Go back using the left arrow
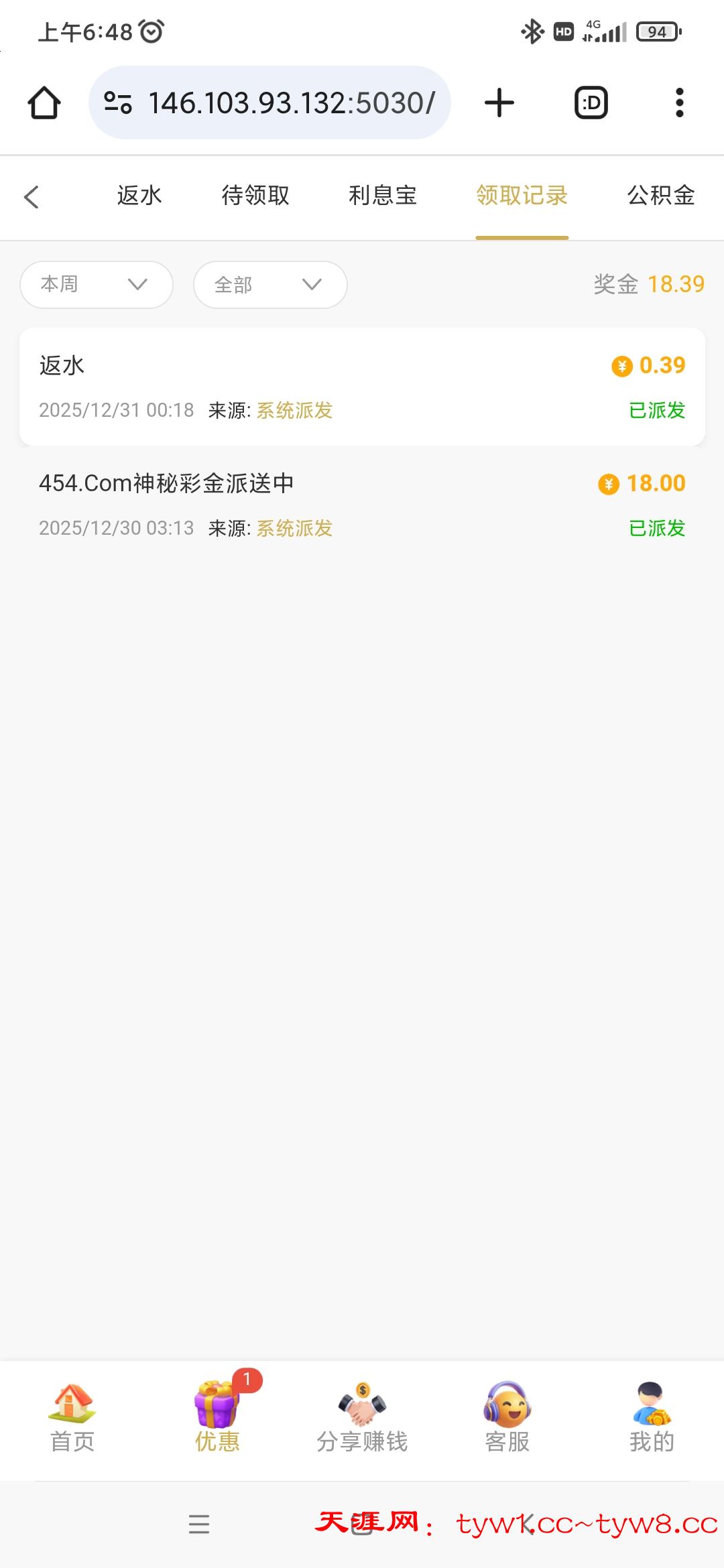The height and width of the screenshot is (1568, 724). pyautogui.click(x=32, y=197)
